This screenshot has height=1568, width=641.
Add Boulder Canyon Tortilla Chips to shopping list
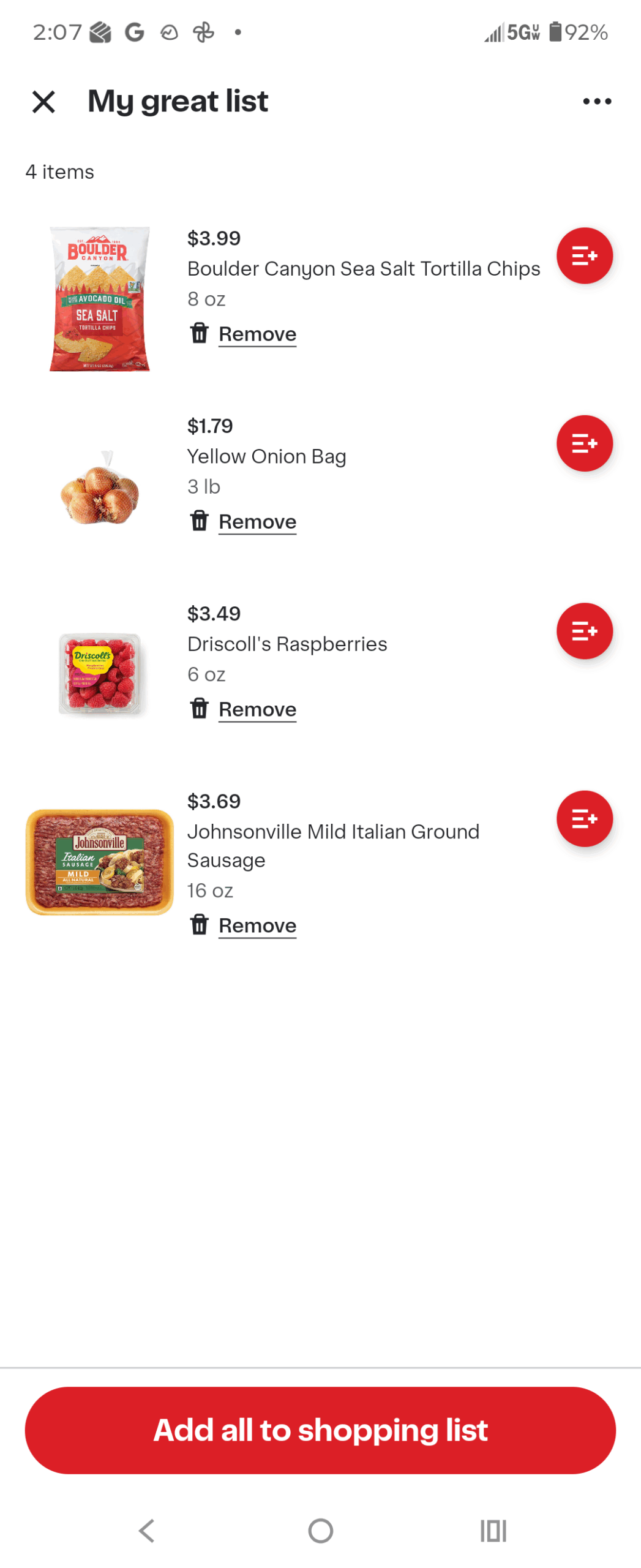[583, 255]
